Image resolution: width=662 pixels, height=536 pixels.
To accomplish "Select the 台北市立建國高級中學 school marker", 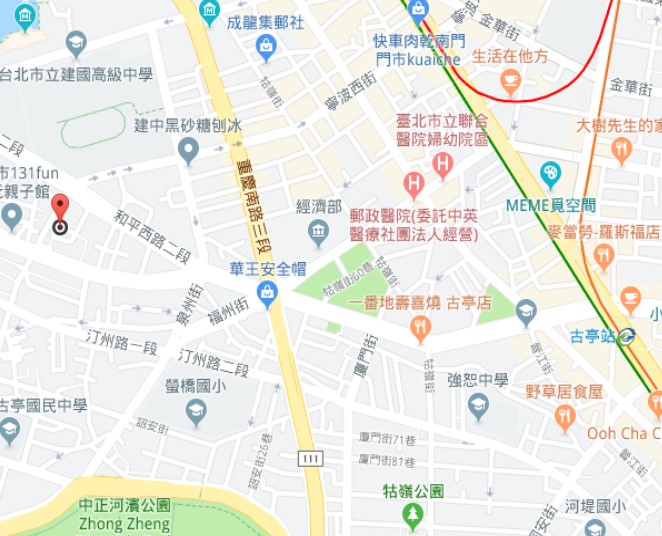I will [x=76, y=43].
